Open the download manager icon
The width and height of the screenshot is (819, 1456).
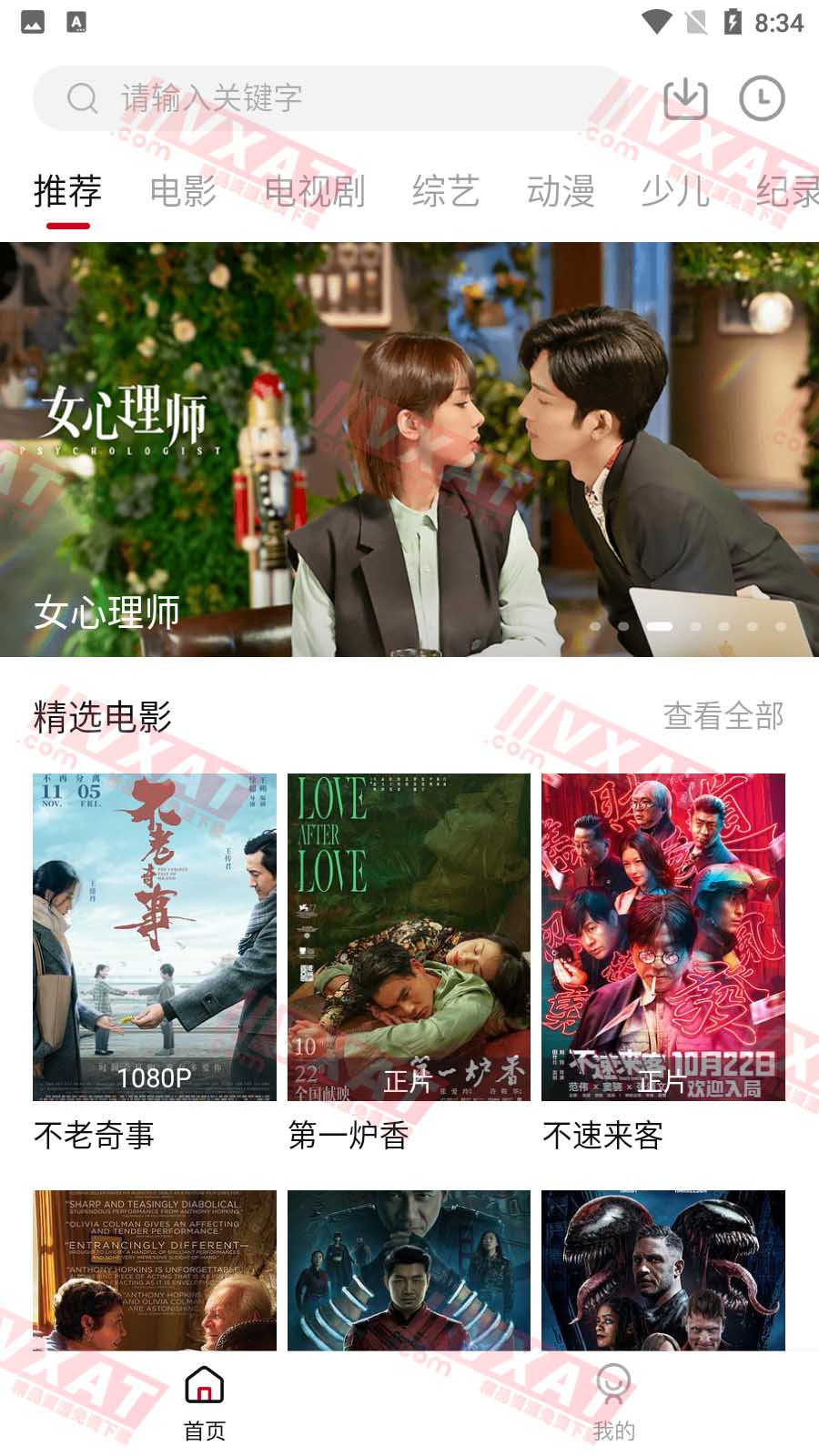[686, 99]
